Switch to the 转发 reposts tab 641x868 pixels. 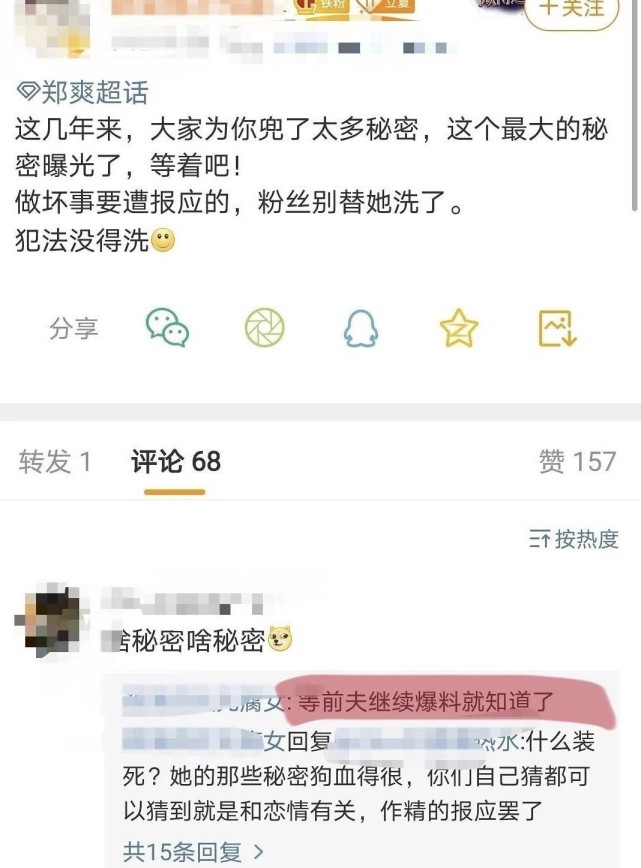click(55, 461)
